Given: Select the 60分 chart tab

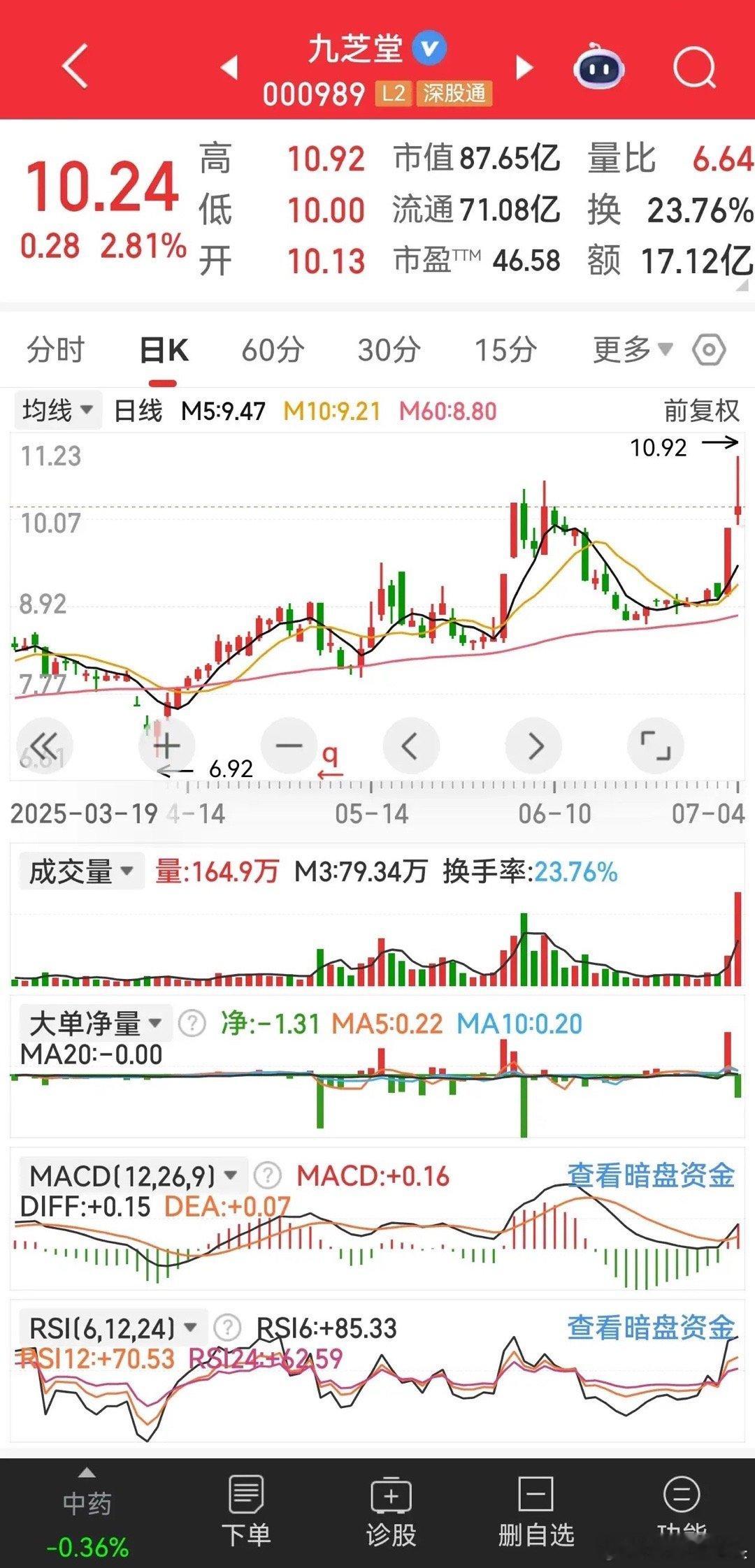Looking at the screenshot, I should click(x=273, y=349).
